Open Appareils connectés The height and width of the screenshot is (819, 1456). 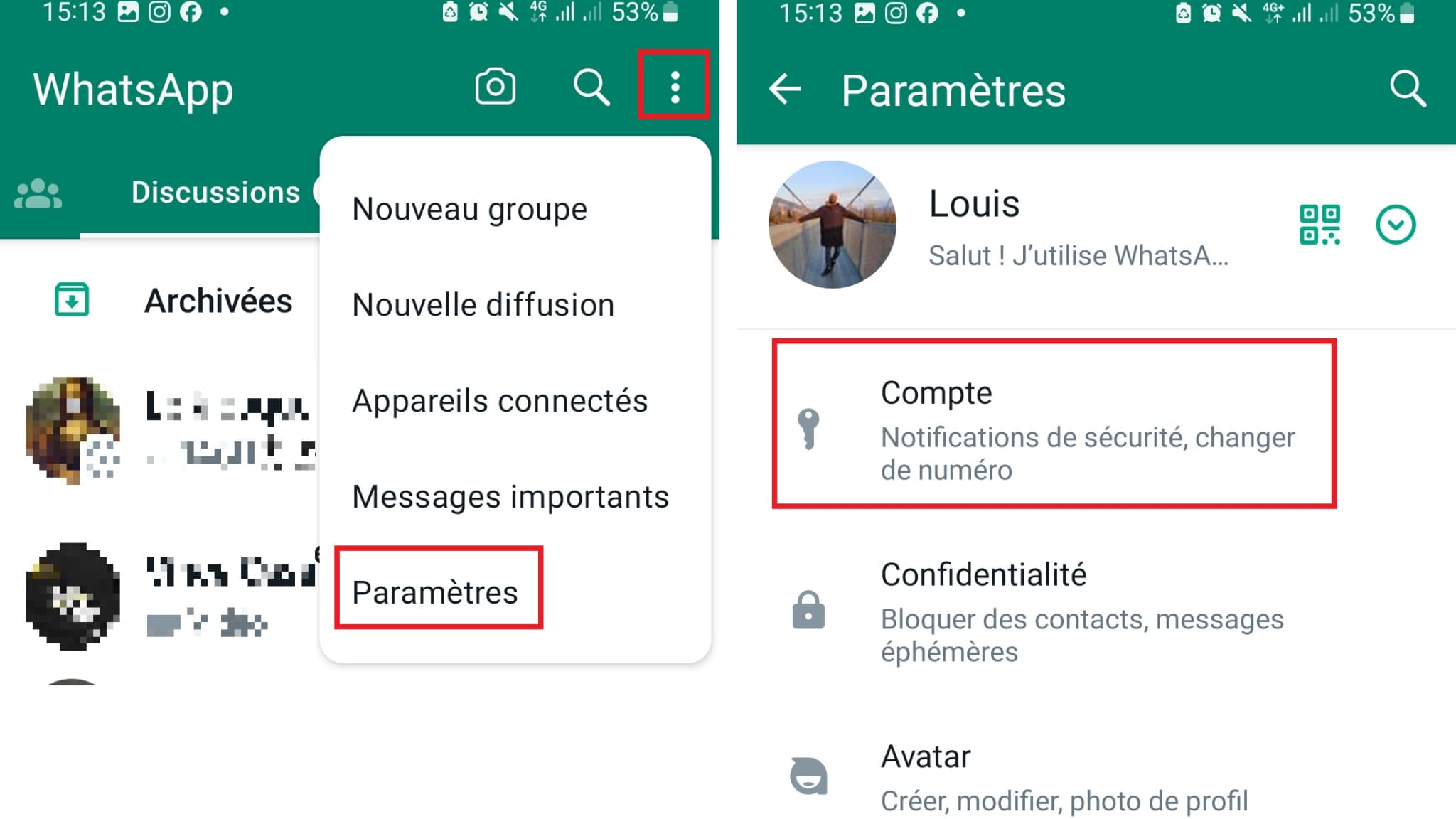[499, 401]
